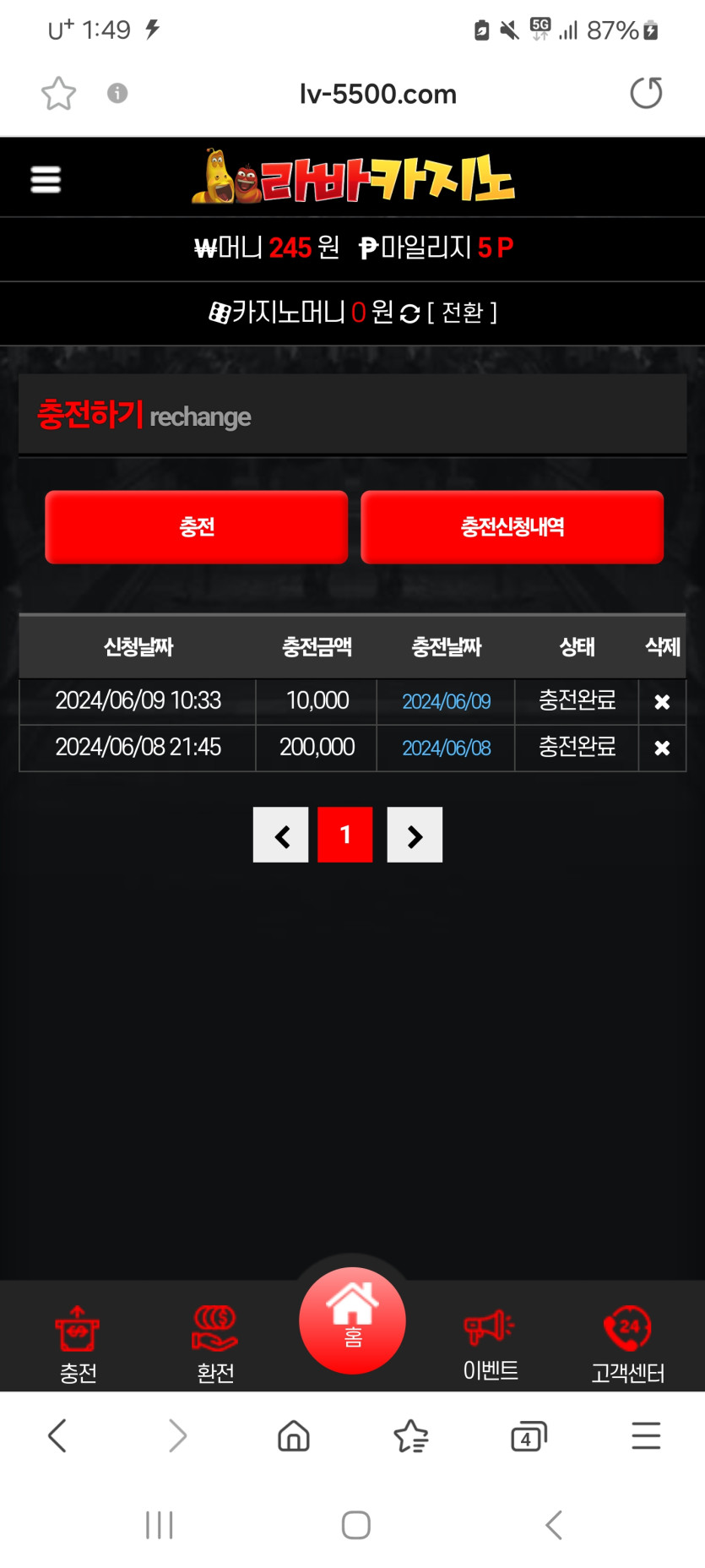Select the red 충전 button
This screenshot has width=705, height=1568.
[196, 527]
